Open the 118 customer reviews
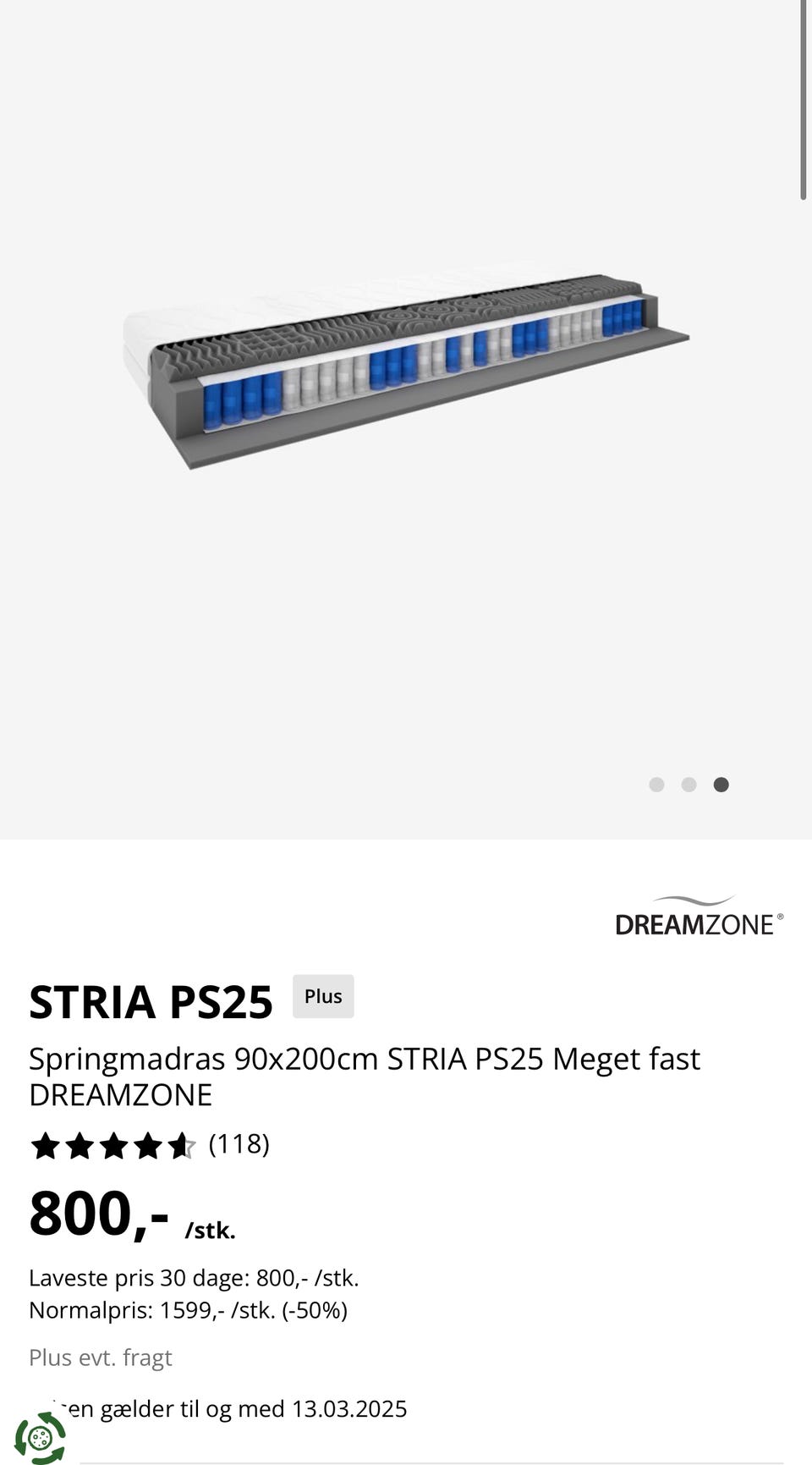The height and width of the screenshot is (1465, 812). [239, 1144]
